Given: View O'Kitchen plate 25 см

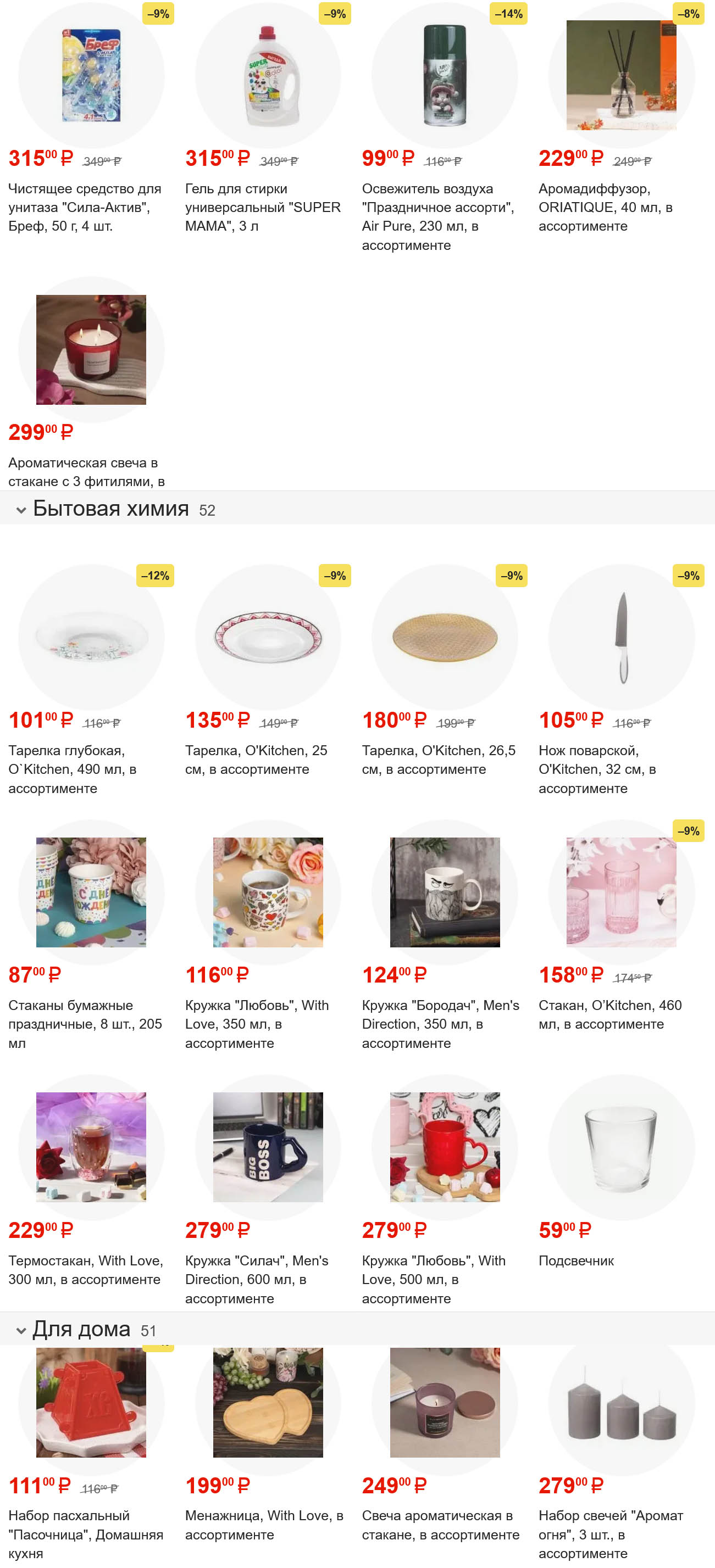Looking at the screenshot, I should (267, 637).
